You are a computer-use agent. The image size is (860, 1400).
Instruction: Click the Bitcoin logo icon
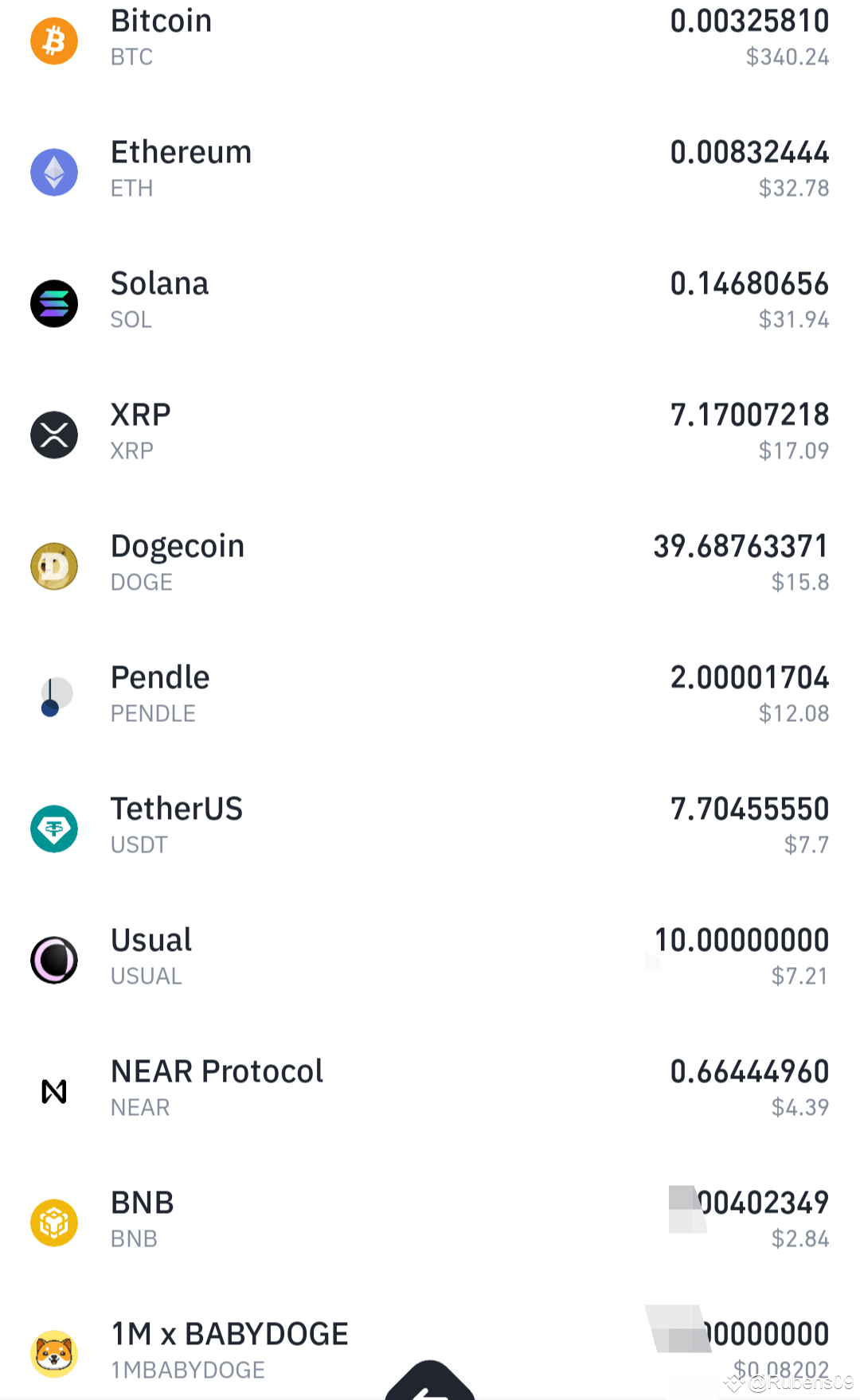(x=53, y=41)
